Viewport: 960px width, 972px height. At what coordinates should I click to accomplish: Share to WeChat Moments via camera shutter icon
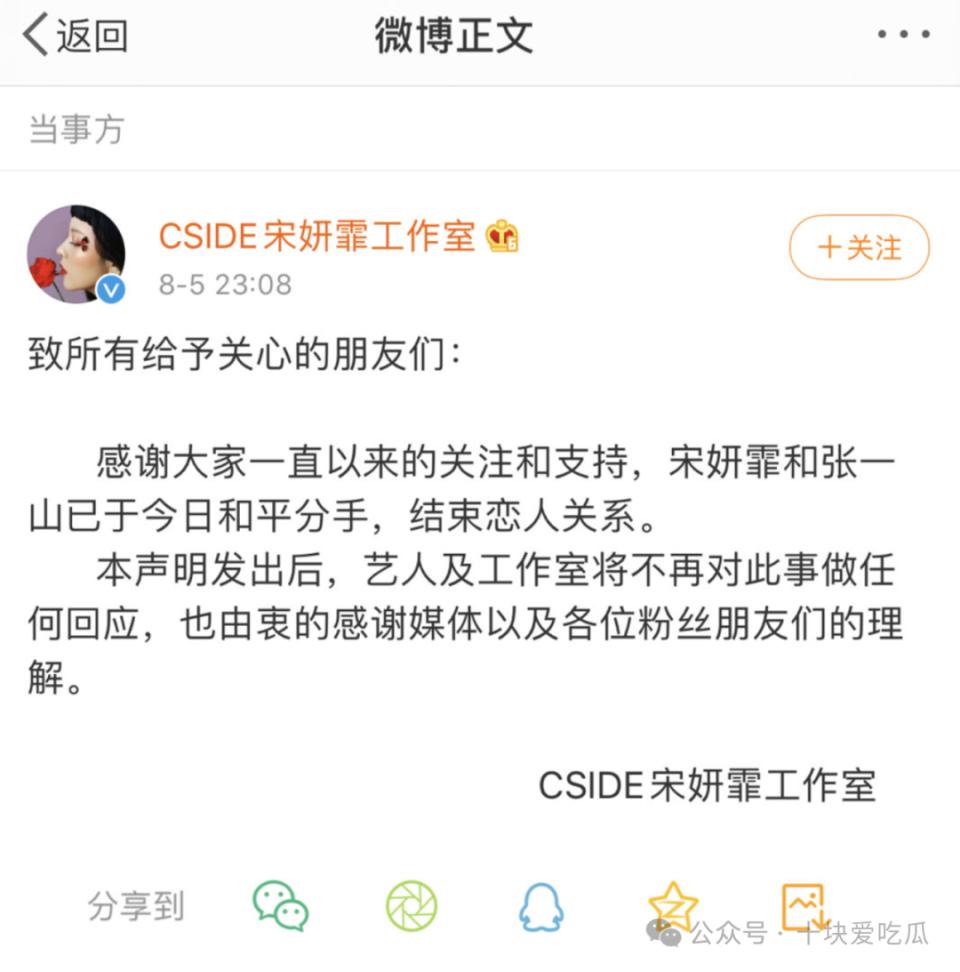[412, 906]
